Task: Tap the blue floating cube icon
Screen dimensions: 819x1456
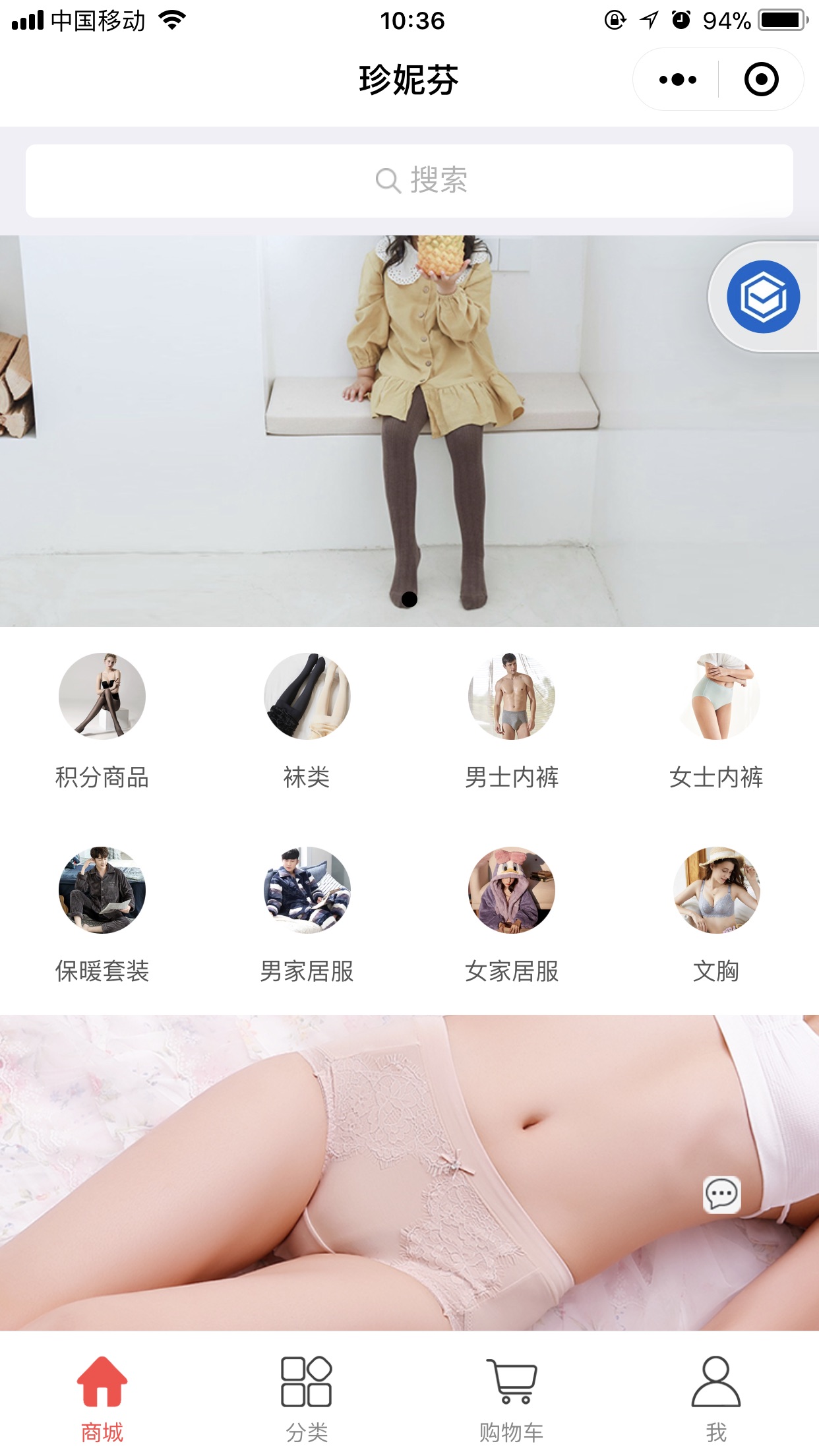Action: (763, 297)
